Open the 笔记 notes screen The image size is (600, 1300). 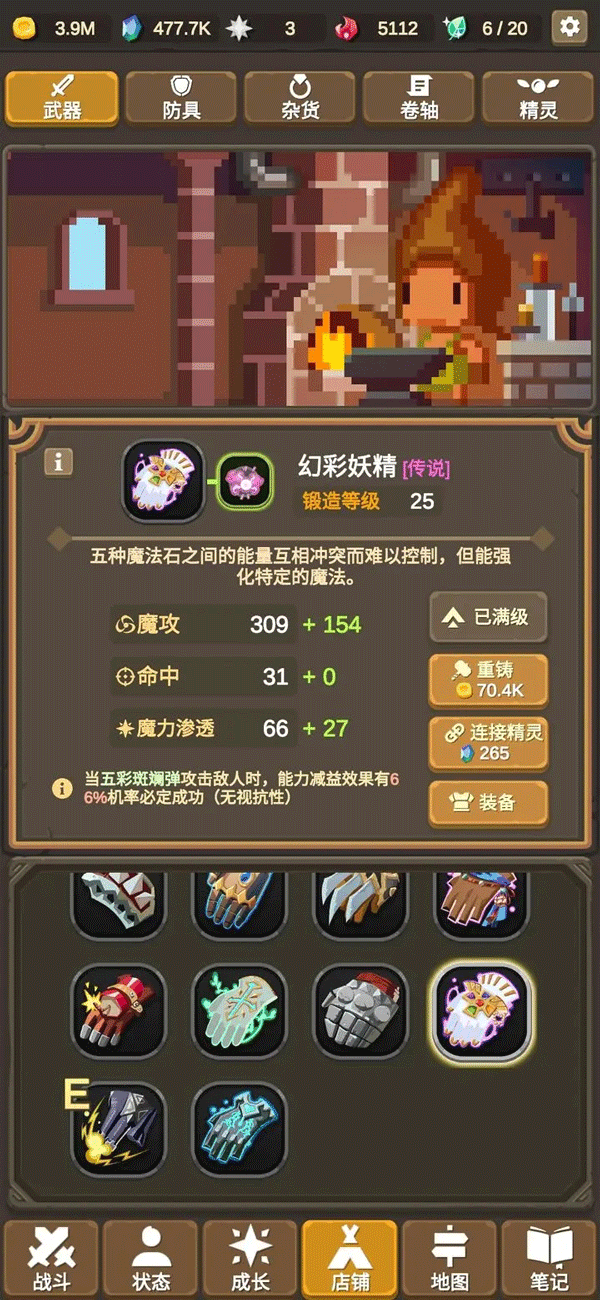(x=548, y=1256)
